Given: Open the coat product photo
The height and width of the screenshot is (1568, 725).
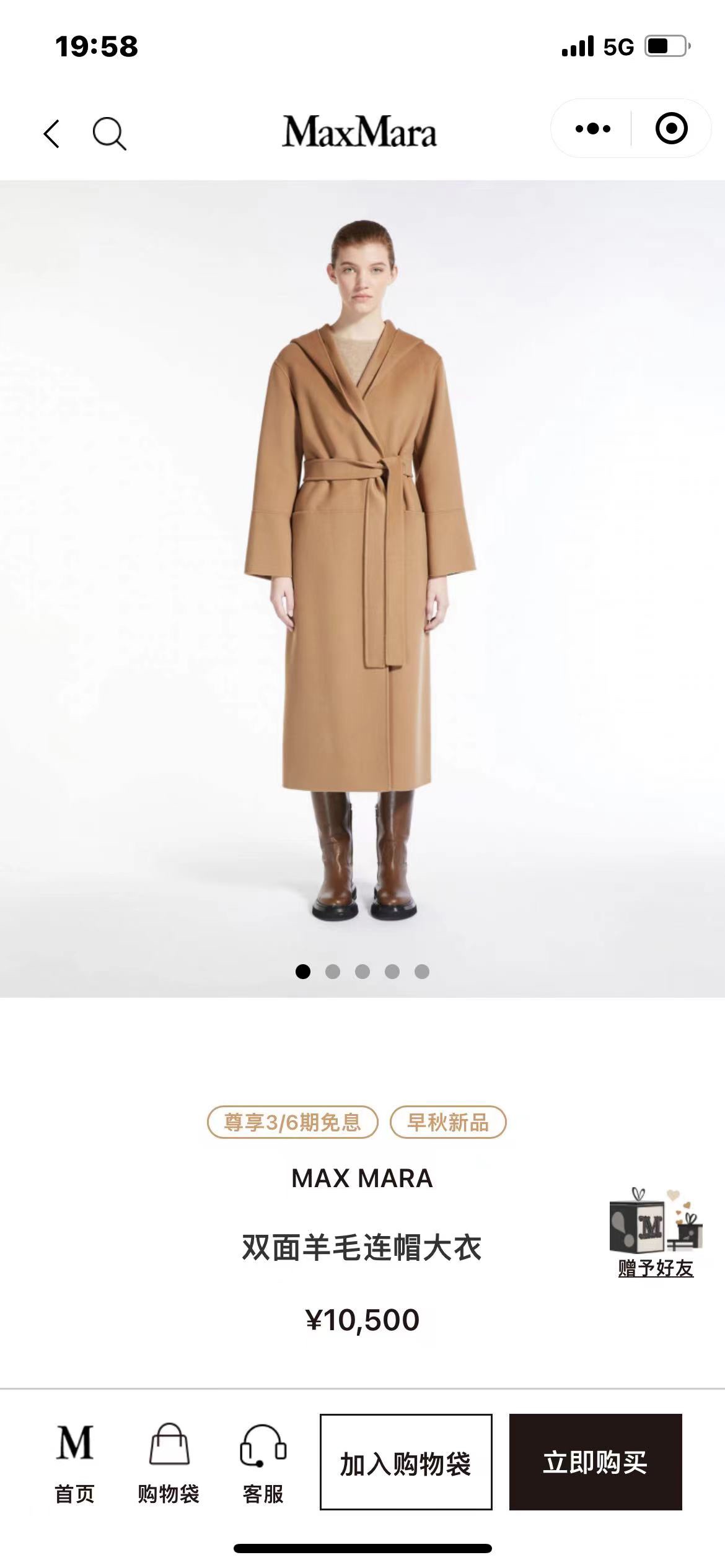Looking at the screenshot, I should 362,570.
